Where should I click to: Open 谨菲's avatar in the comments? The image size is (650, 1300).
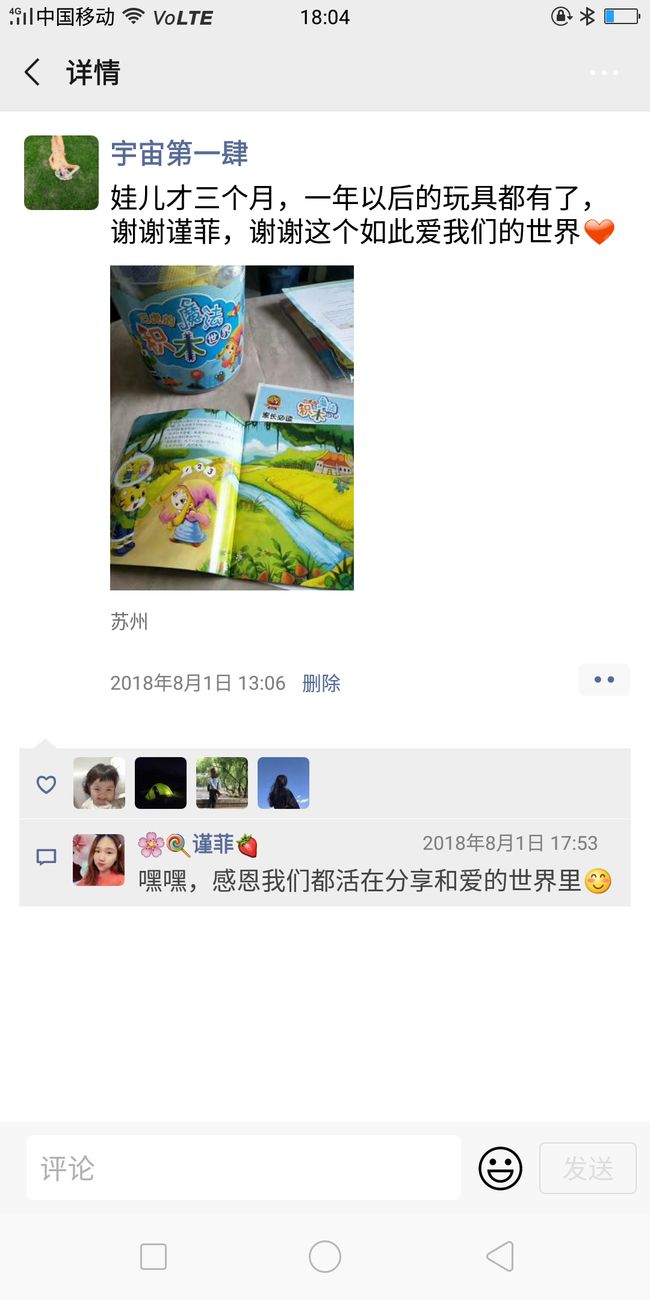[x=99, y=860]
